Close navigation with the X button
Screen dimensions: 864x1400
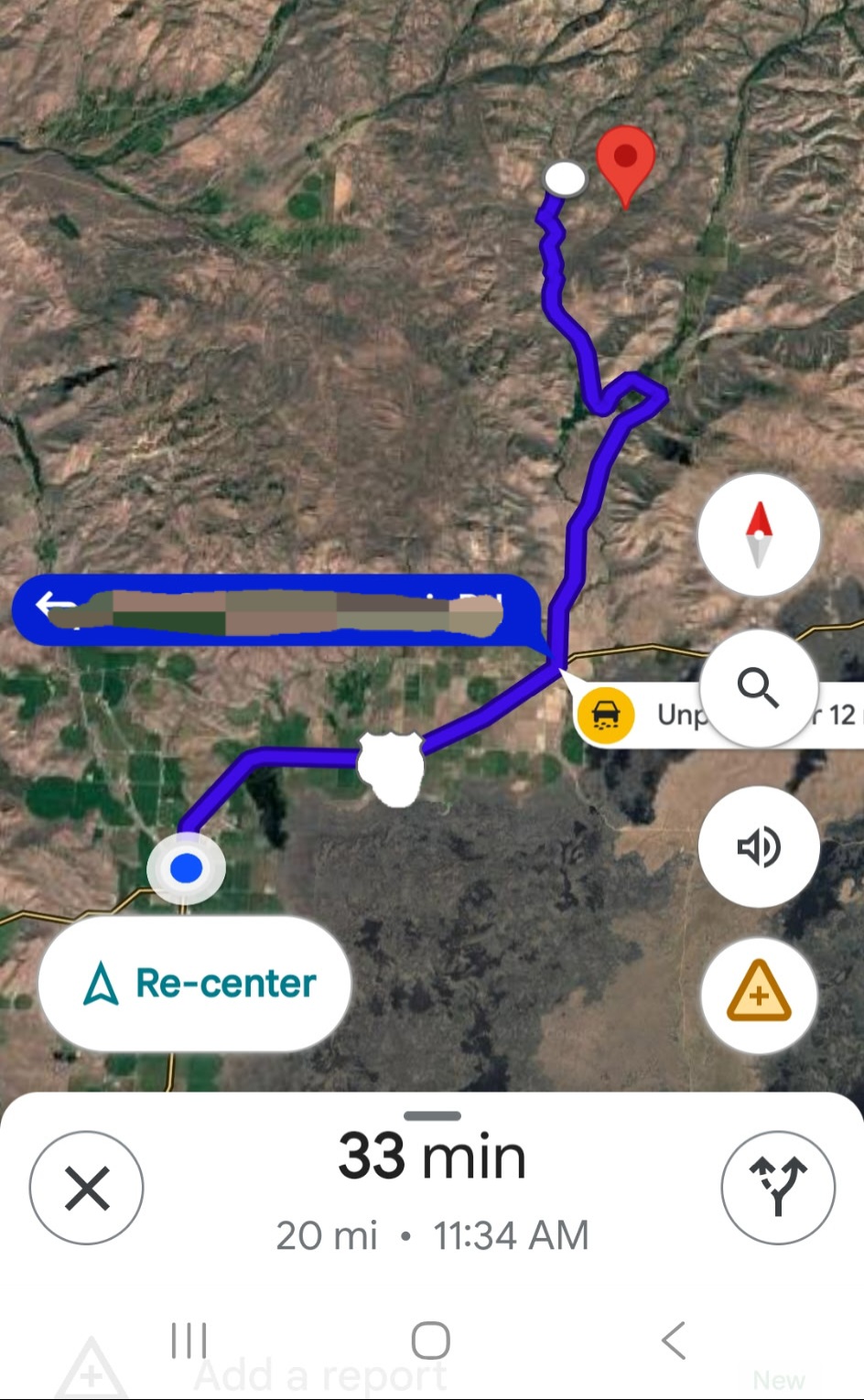click(87, 1188)
